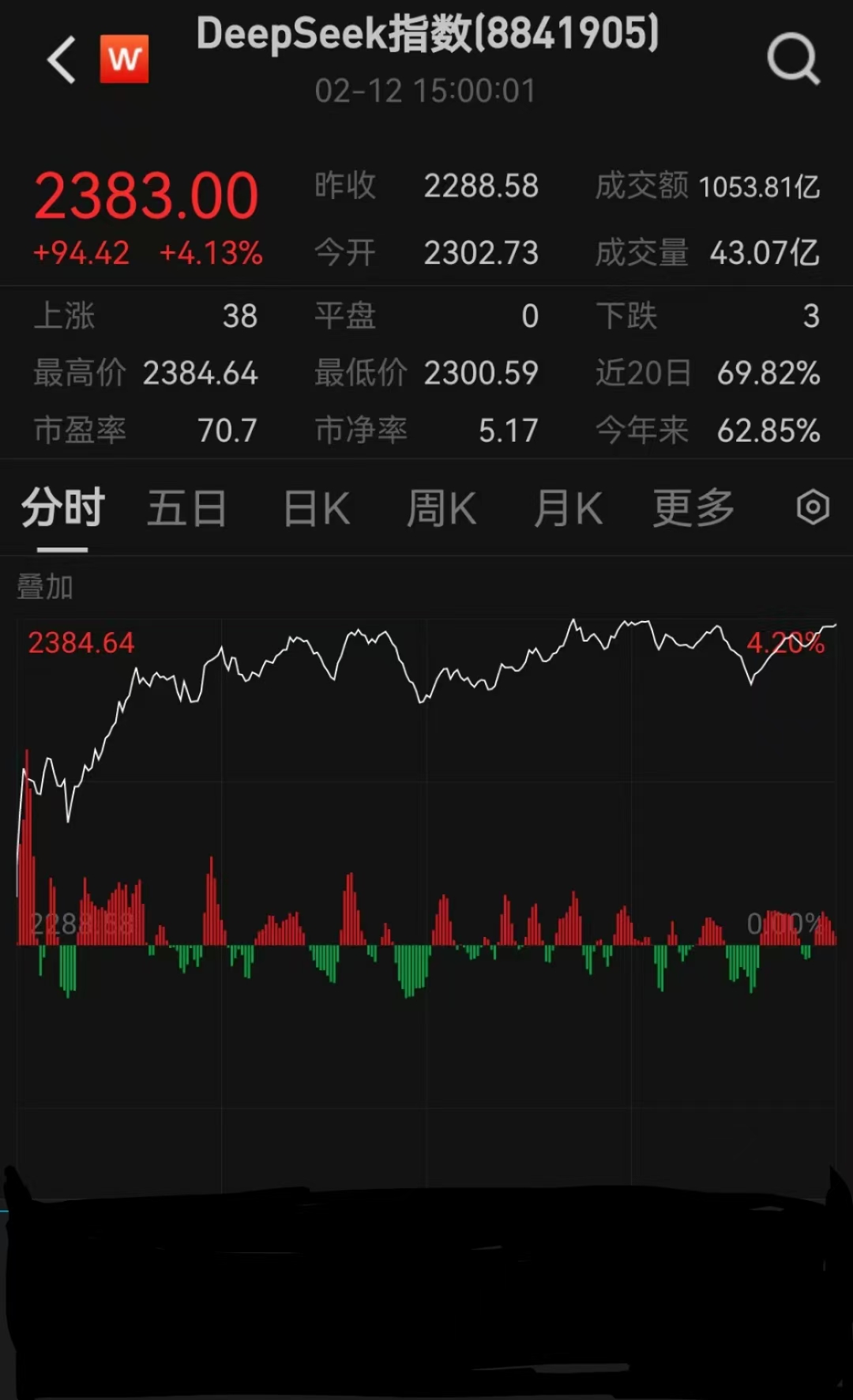The height and width of the screenshot is (1400, 853).
Task: Select the 周K chart tab
Action: [x=442, y=508]
